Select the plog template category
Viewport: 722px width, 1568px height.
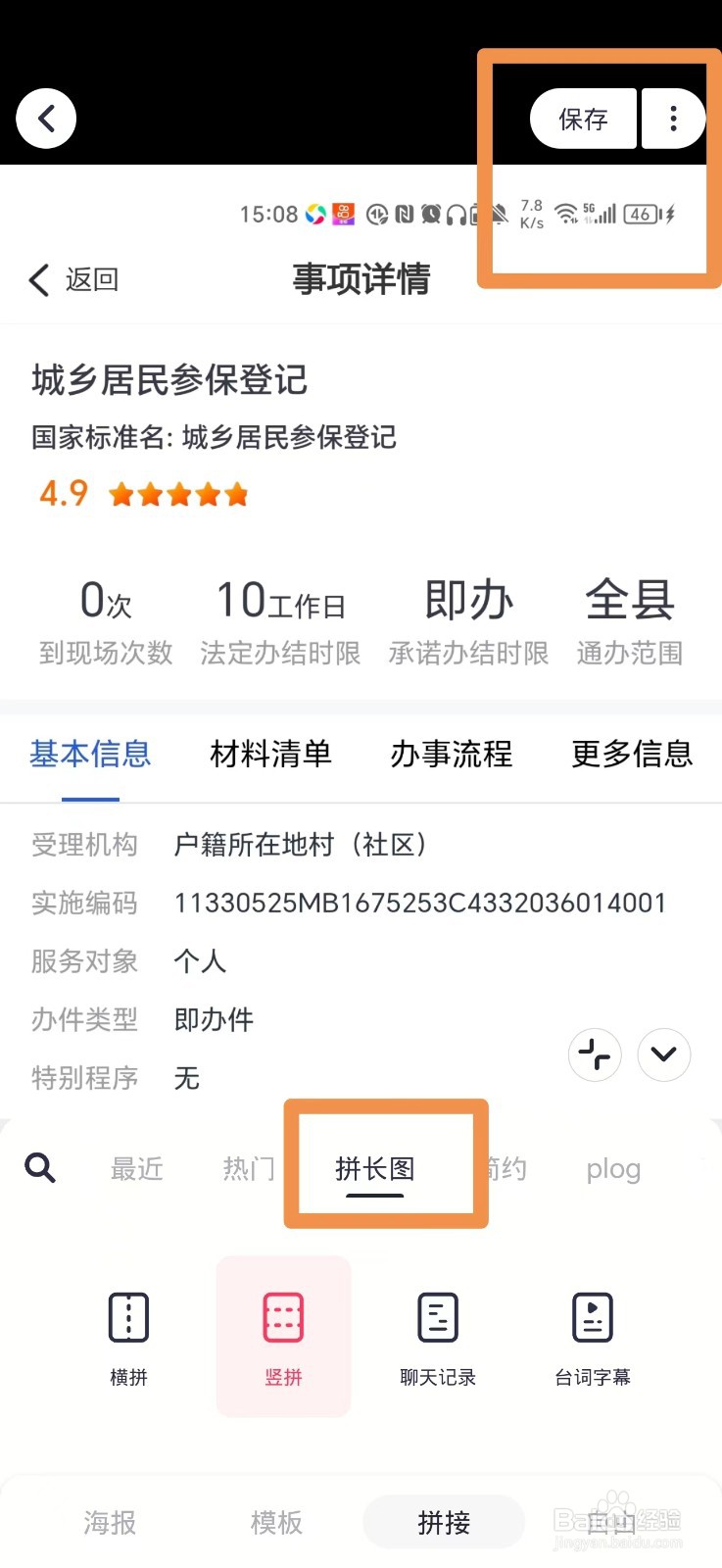pos(612,1168)
